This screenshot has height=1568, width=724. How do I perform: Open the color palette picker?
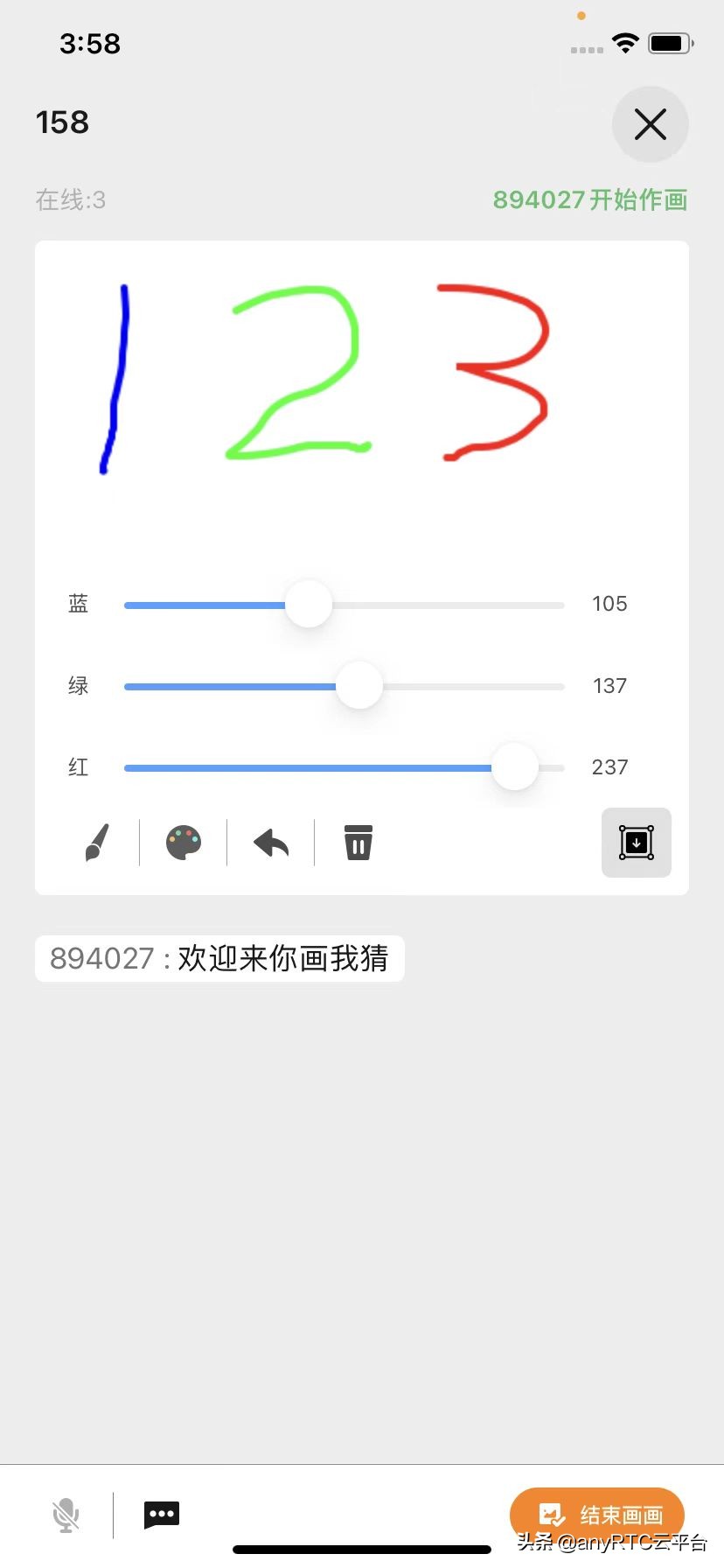[183, 843]
